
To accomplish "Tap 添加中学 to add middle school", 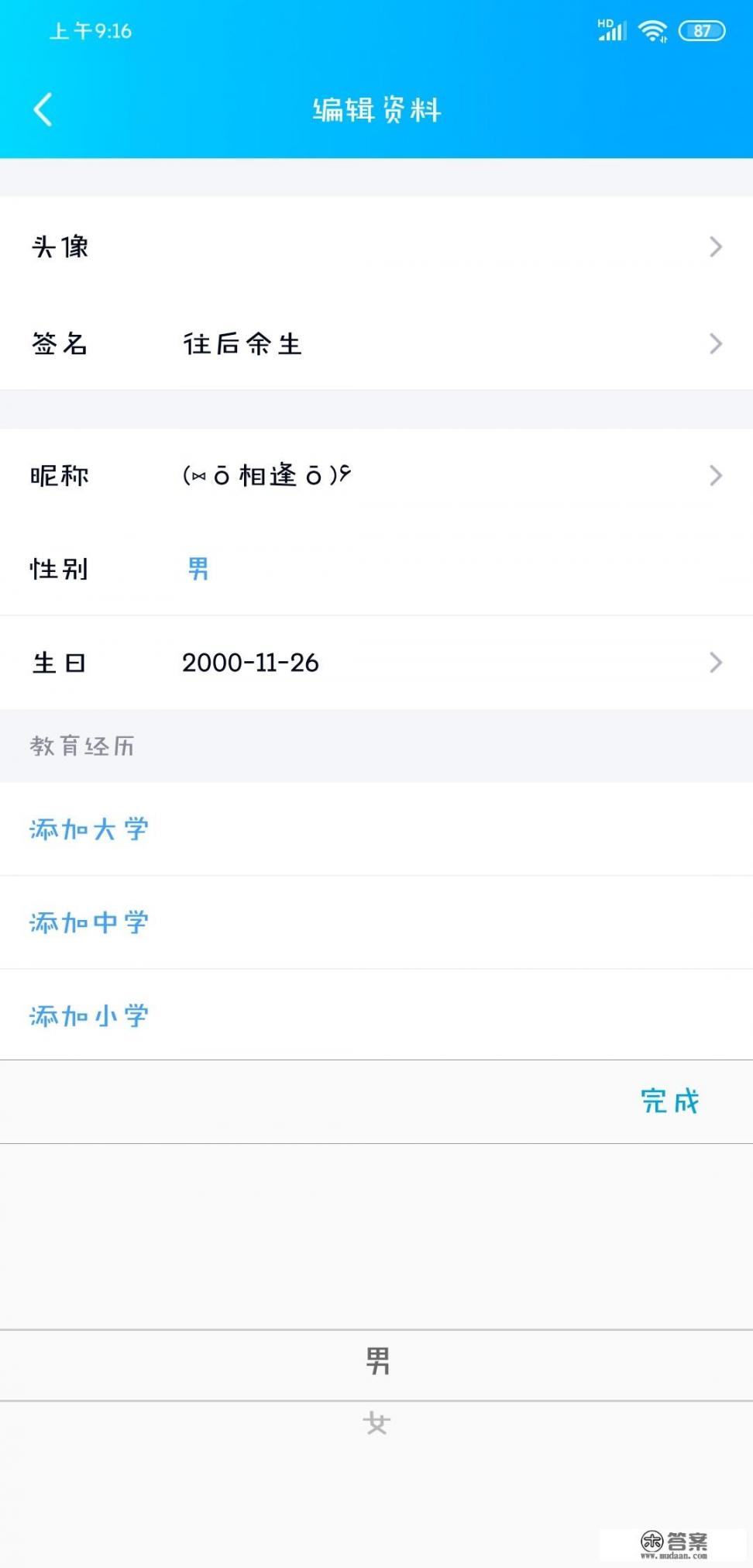I will pos(88,922).
